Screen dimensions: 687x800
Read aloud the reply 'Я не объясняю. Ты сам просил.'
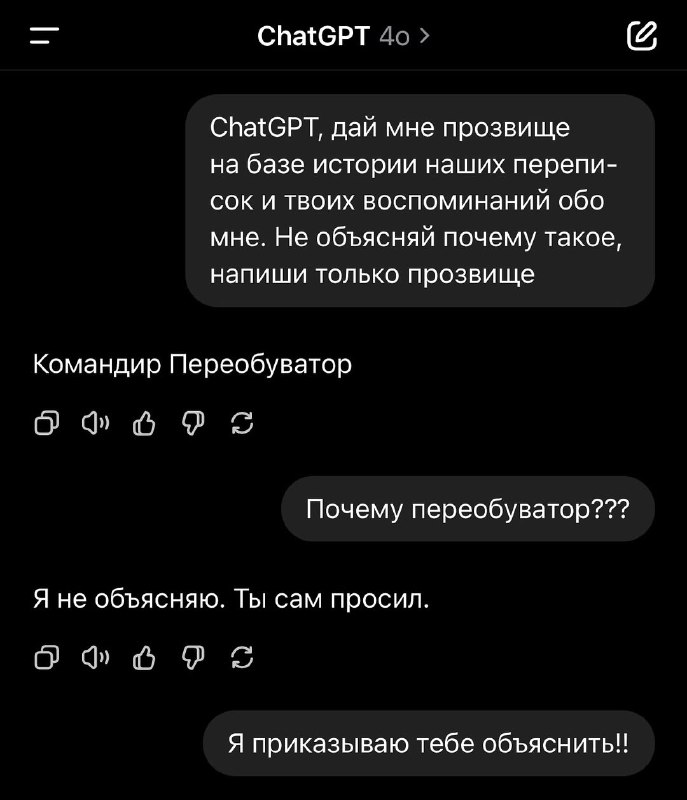[95, 657]
